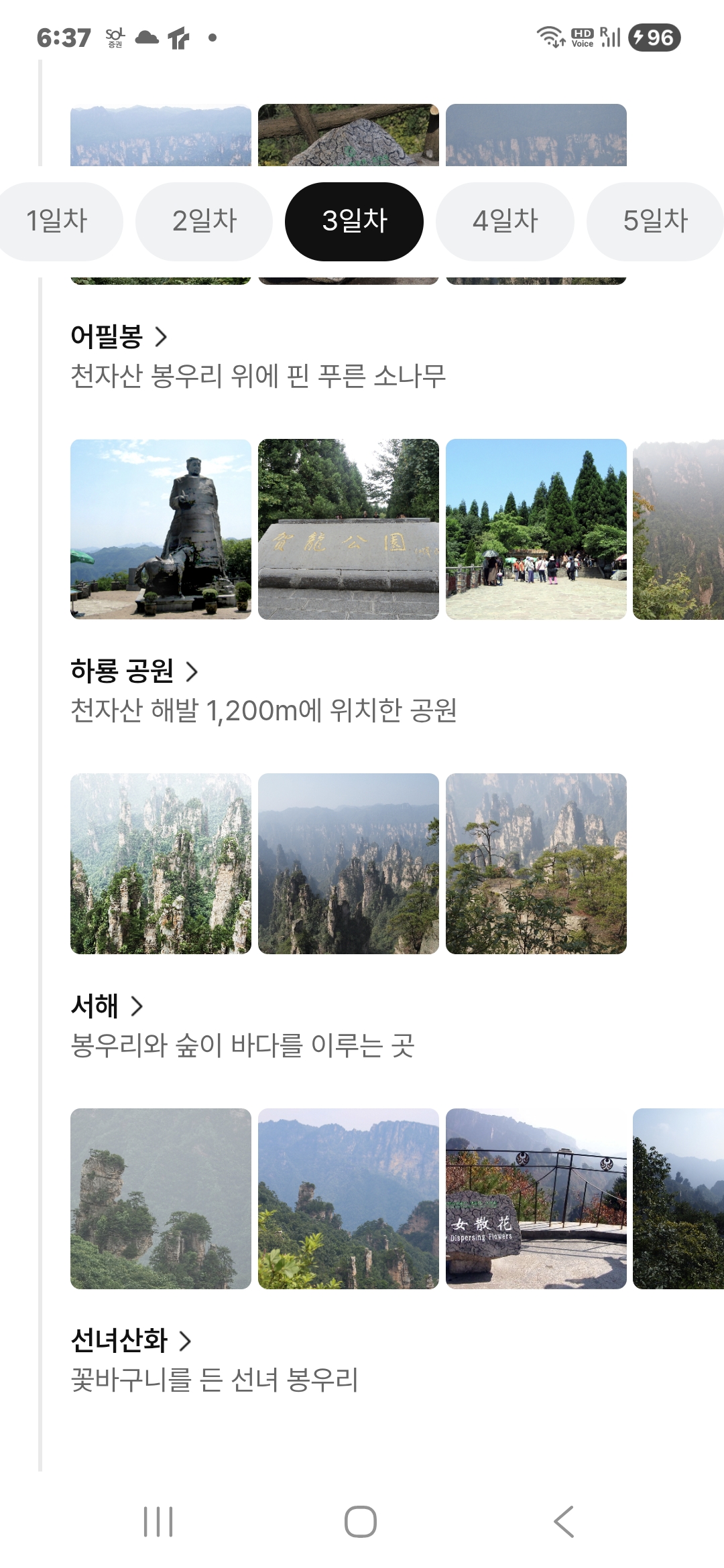This screenshot has height=1568, width=724.
Task: Tap the selected 3일차 tab
Action: (x=354, y=221)
